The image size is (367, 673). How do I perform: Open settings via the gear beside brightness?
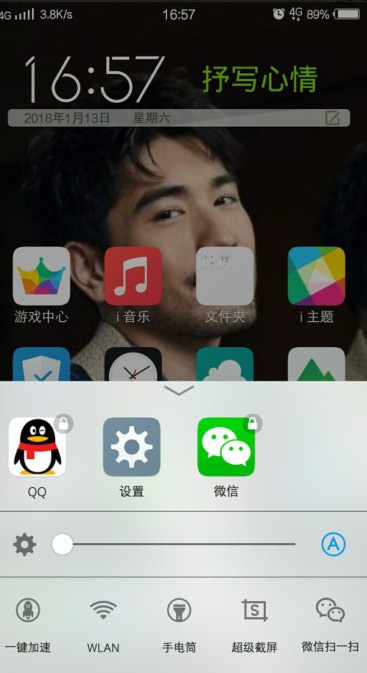[x=24, y=545]
